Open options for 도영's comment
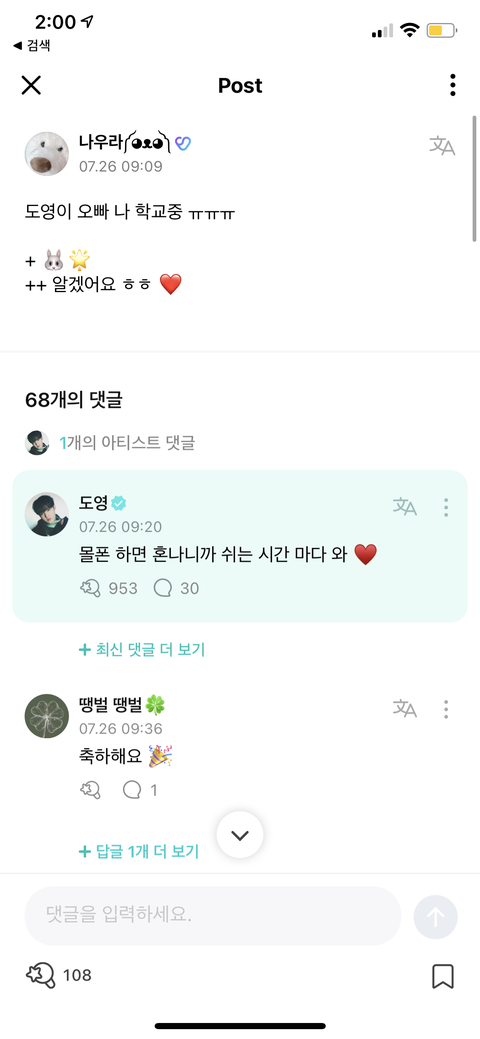The width and height of the screenshot is (480, 1039). point(446,508)
